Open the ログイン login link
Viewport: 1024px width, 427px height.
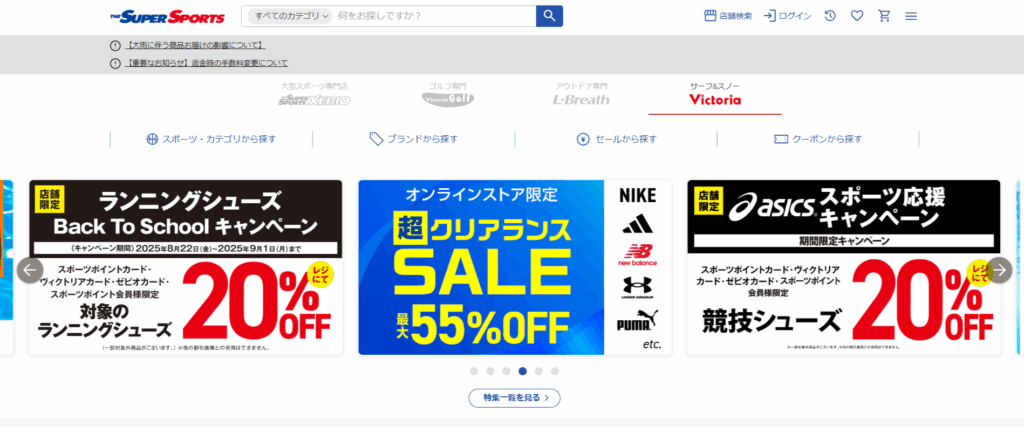point(787,16)
